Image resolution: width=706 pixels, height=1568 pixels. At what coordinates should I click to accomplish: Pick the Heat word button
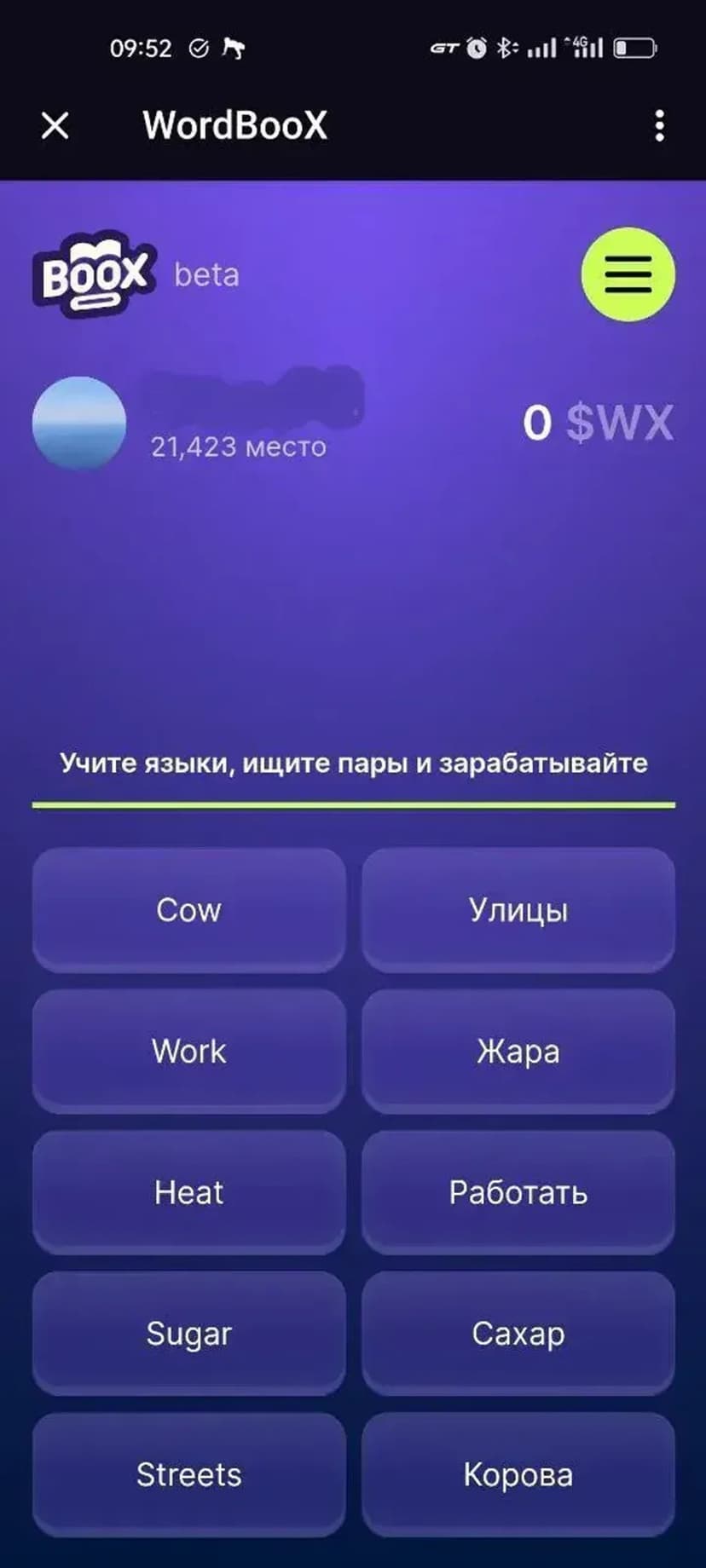click(188, 1192)
